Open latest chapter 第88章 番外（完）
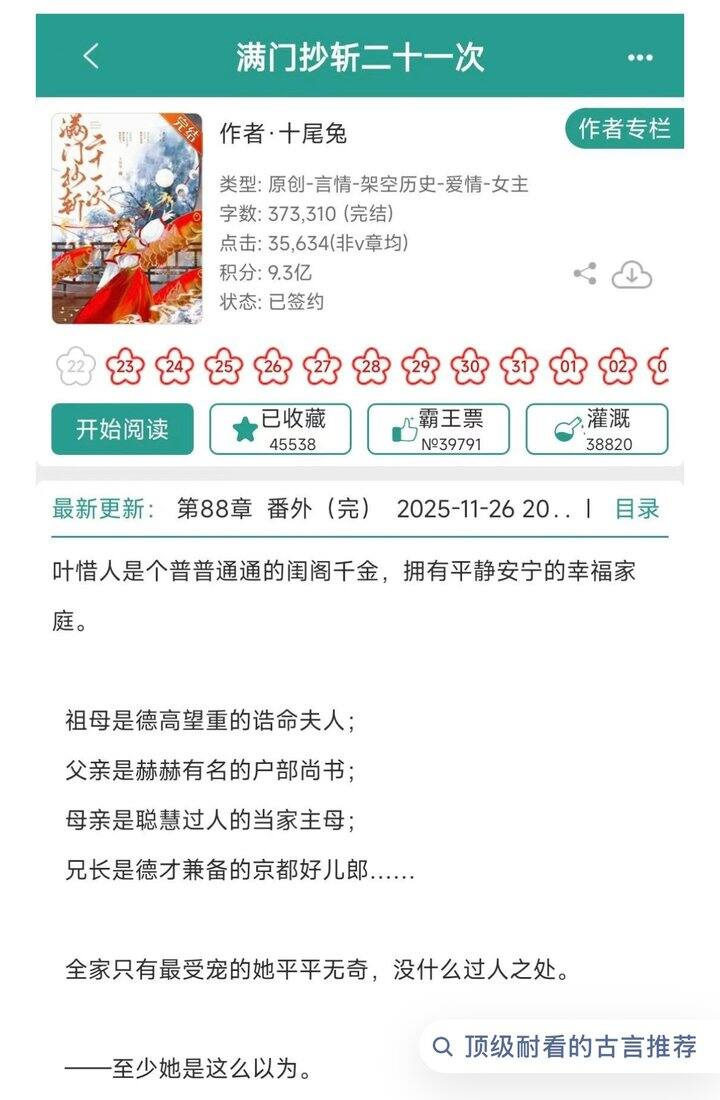The image size is (720, 1100). (x=273, y=509)
